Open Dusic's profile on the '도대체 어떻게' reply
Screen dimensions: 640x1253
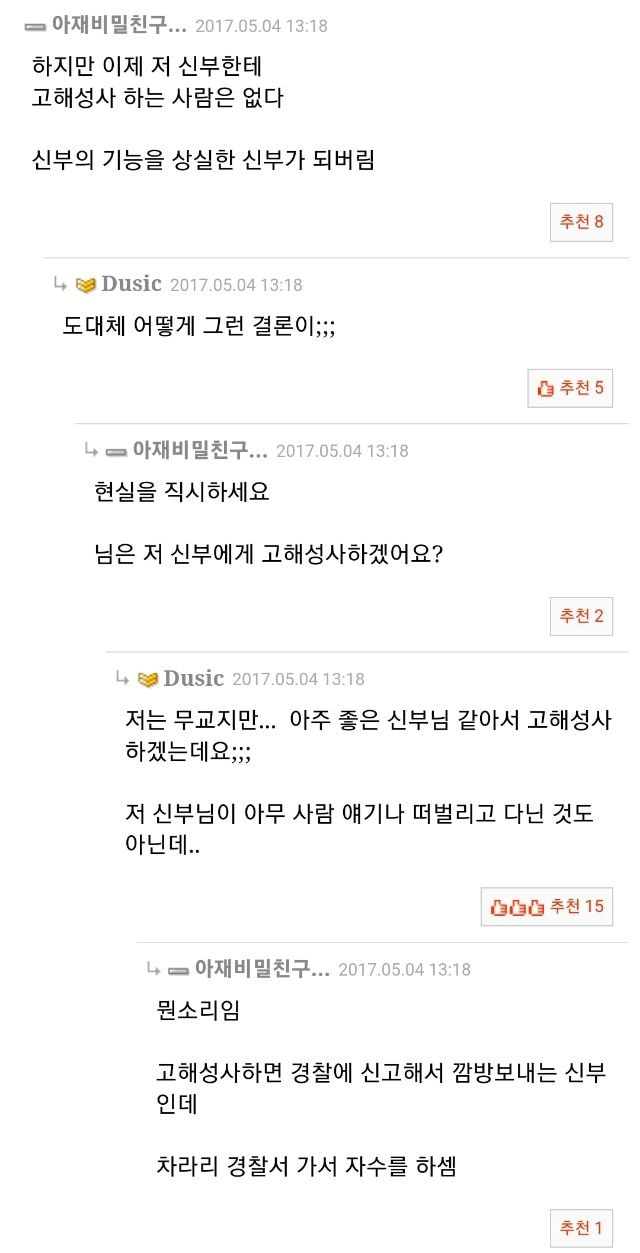tap(131, 284)
